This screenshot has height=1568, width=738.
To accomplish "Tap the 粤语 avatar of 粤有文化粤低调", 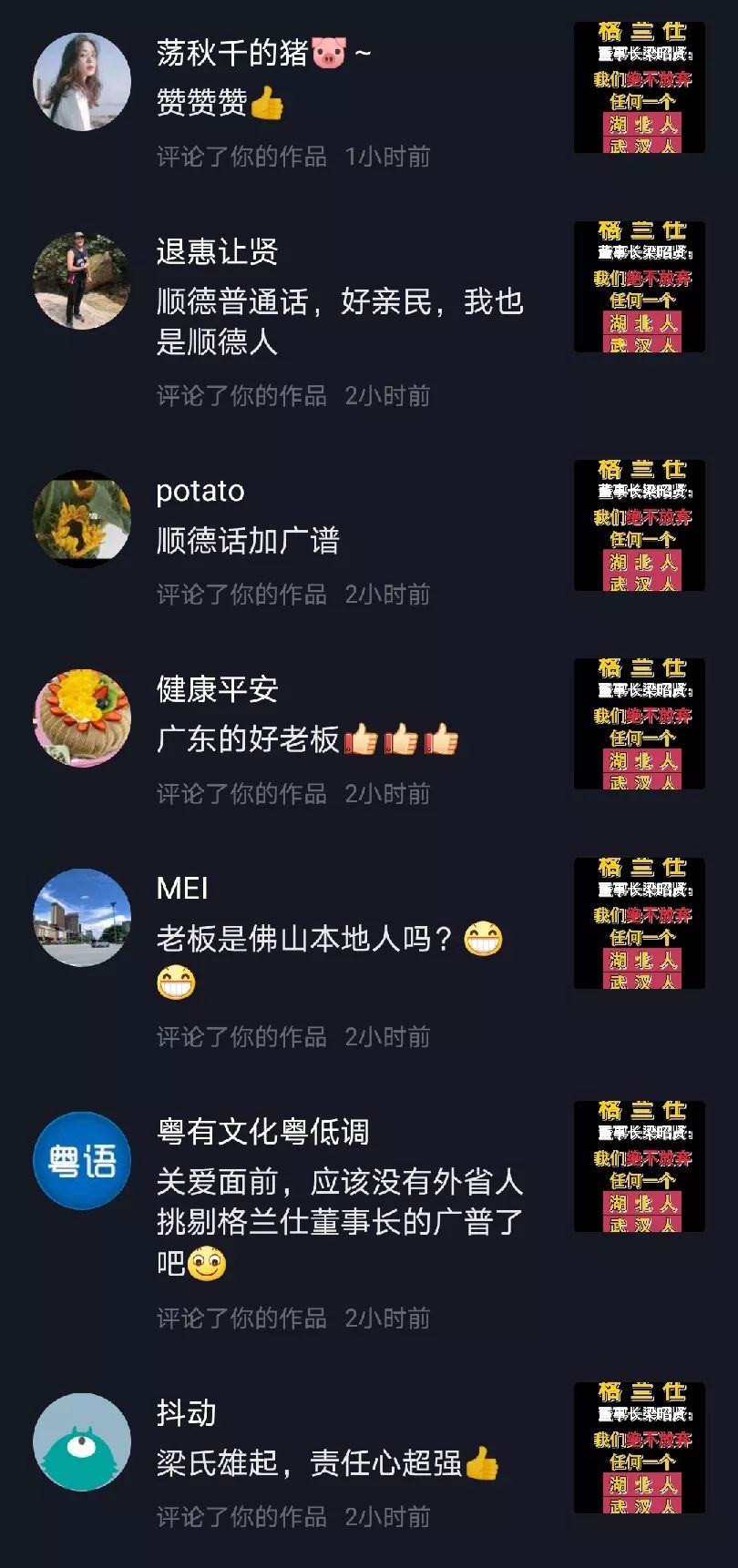I will point(82,1161).
